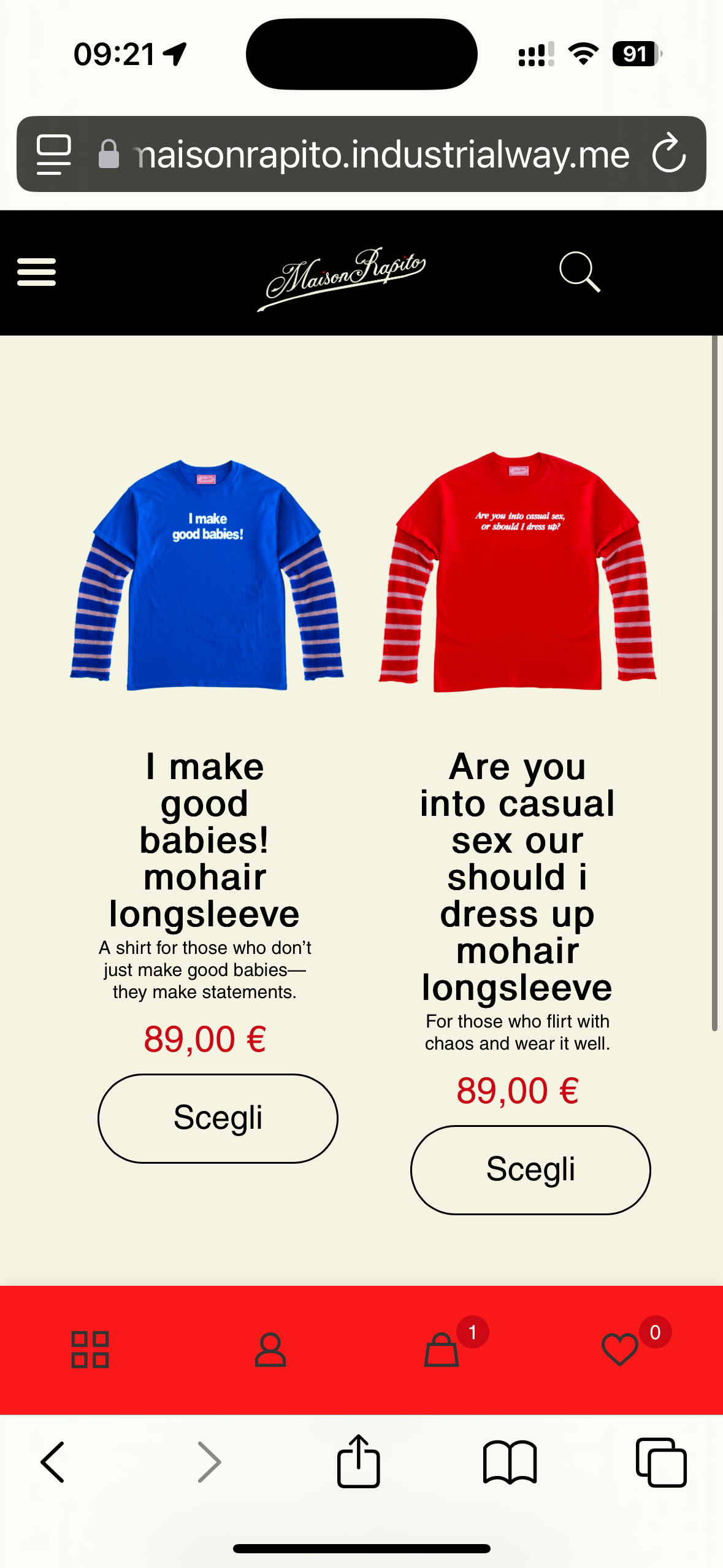Go back to the previous page
The height and width of the screenshot is (1568, 723).
pos(53,1462)
